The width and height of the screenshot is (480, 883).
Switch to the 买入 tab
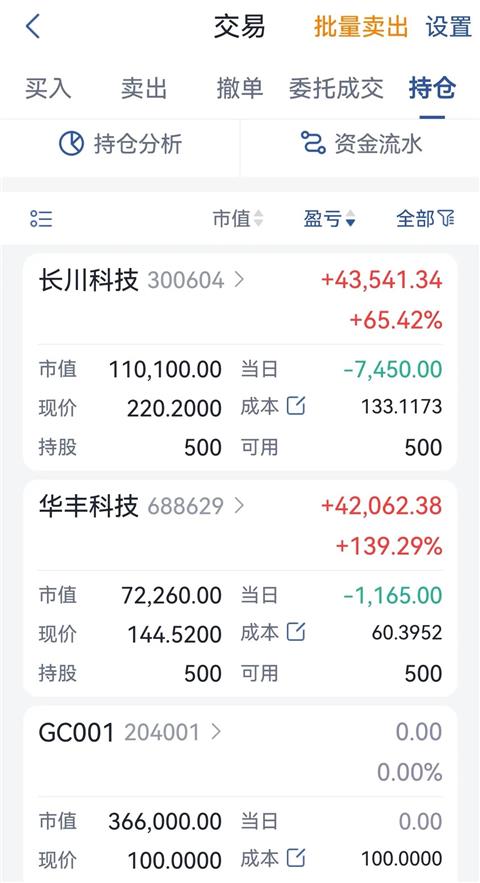pyautogui.click(x=48, y=88)
